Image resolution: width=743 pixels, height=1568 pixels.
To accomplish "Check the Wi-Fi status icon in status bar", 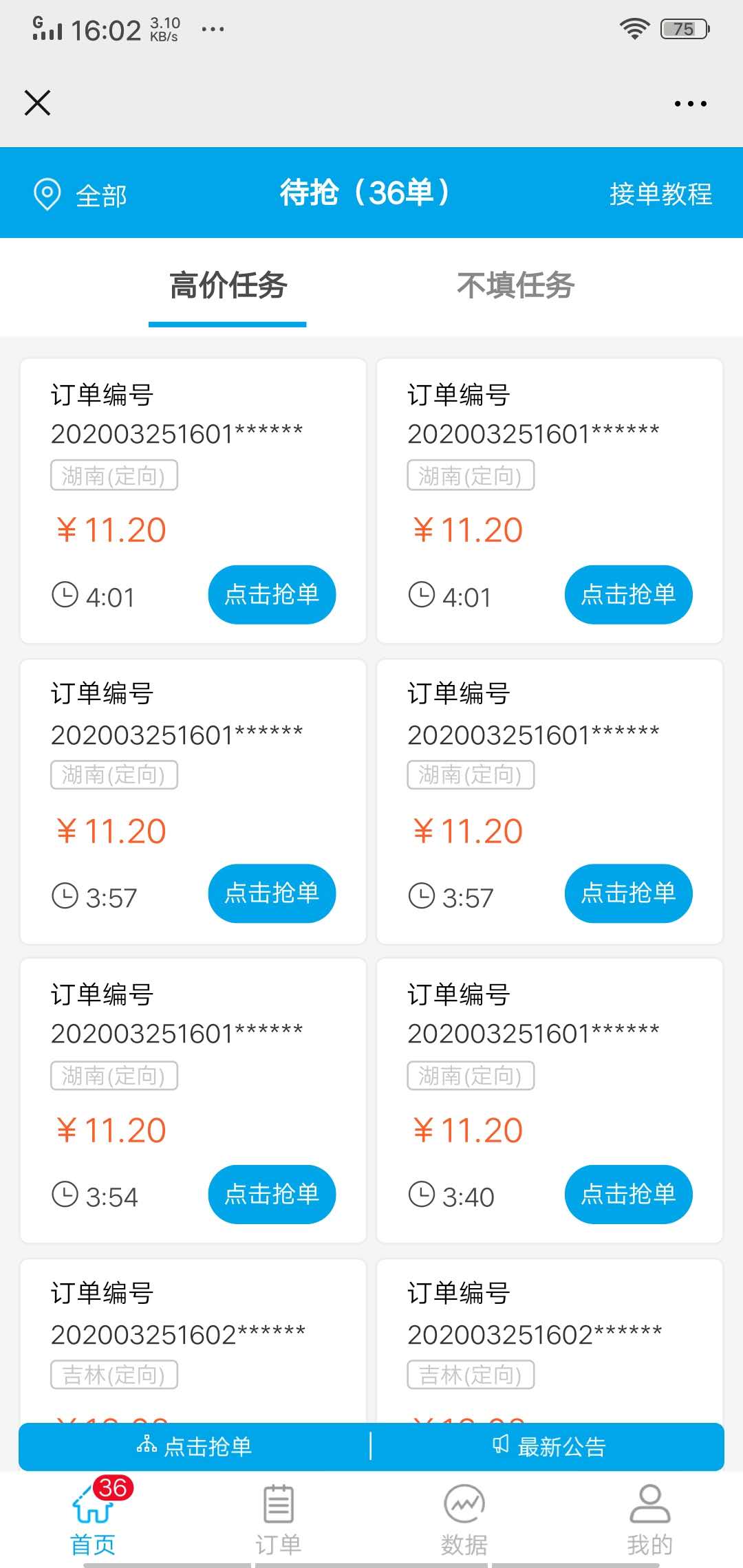I will 634,28.
